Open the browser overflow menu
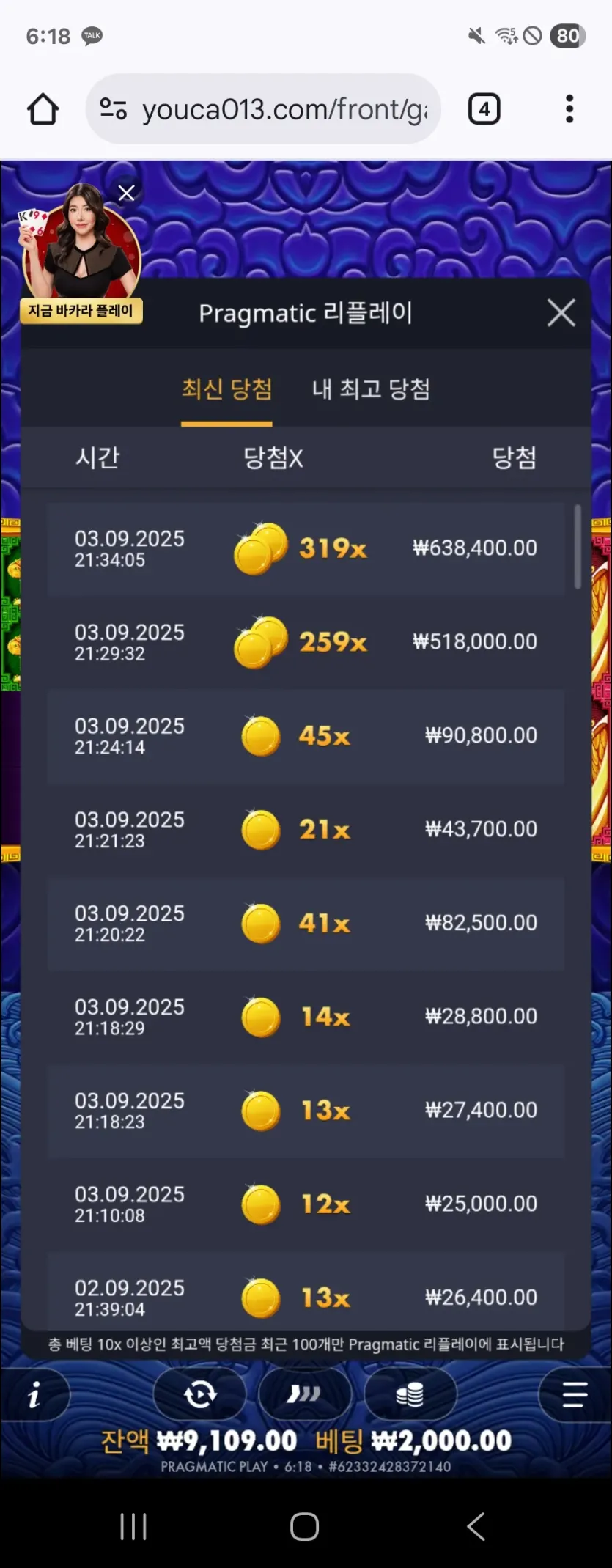 pos(569,109)
